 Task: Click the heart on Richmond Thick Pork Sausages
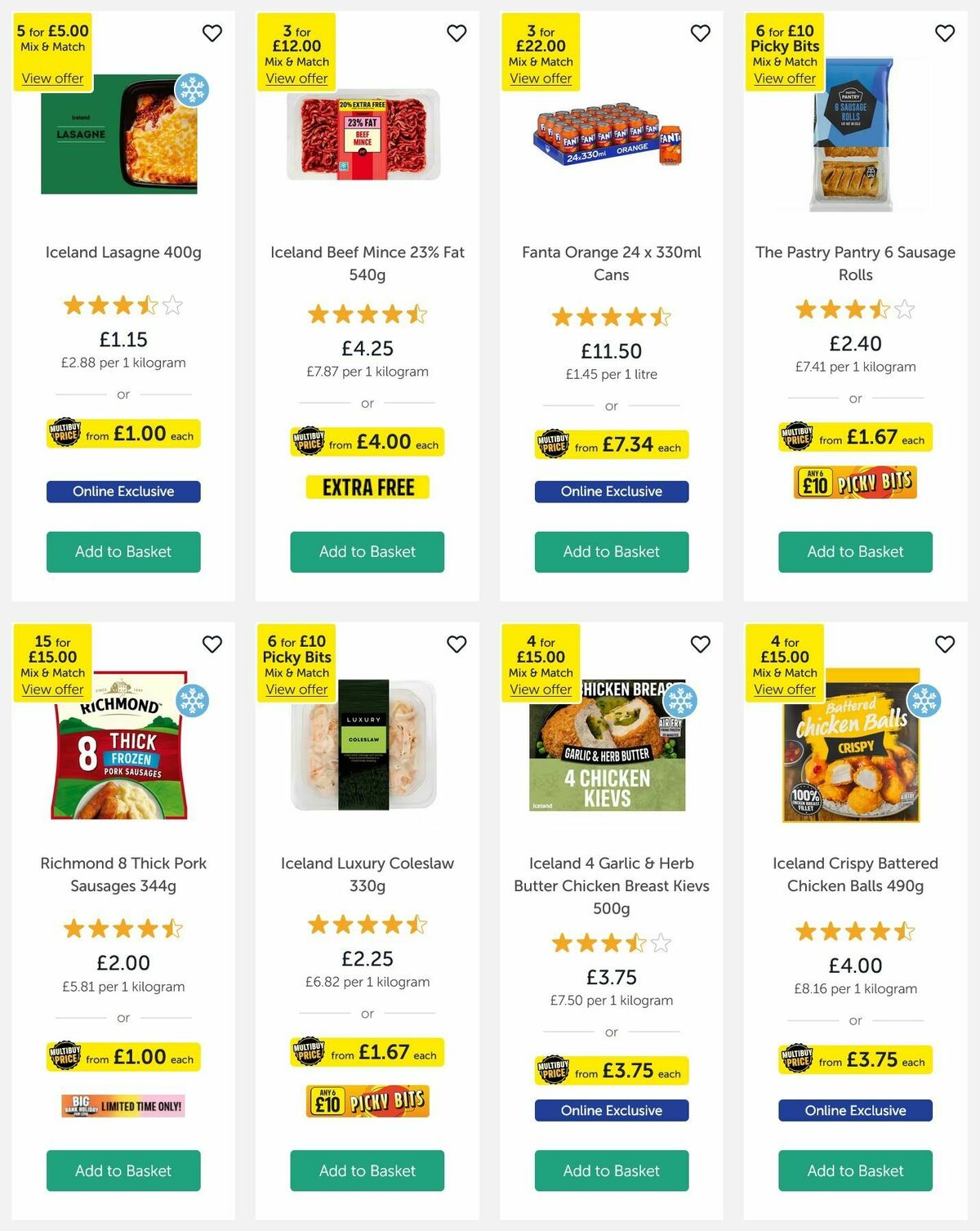[212, 644]
